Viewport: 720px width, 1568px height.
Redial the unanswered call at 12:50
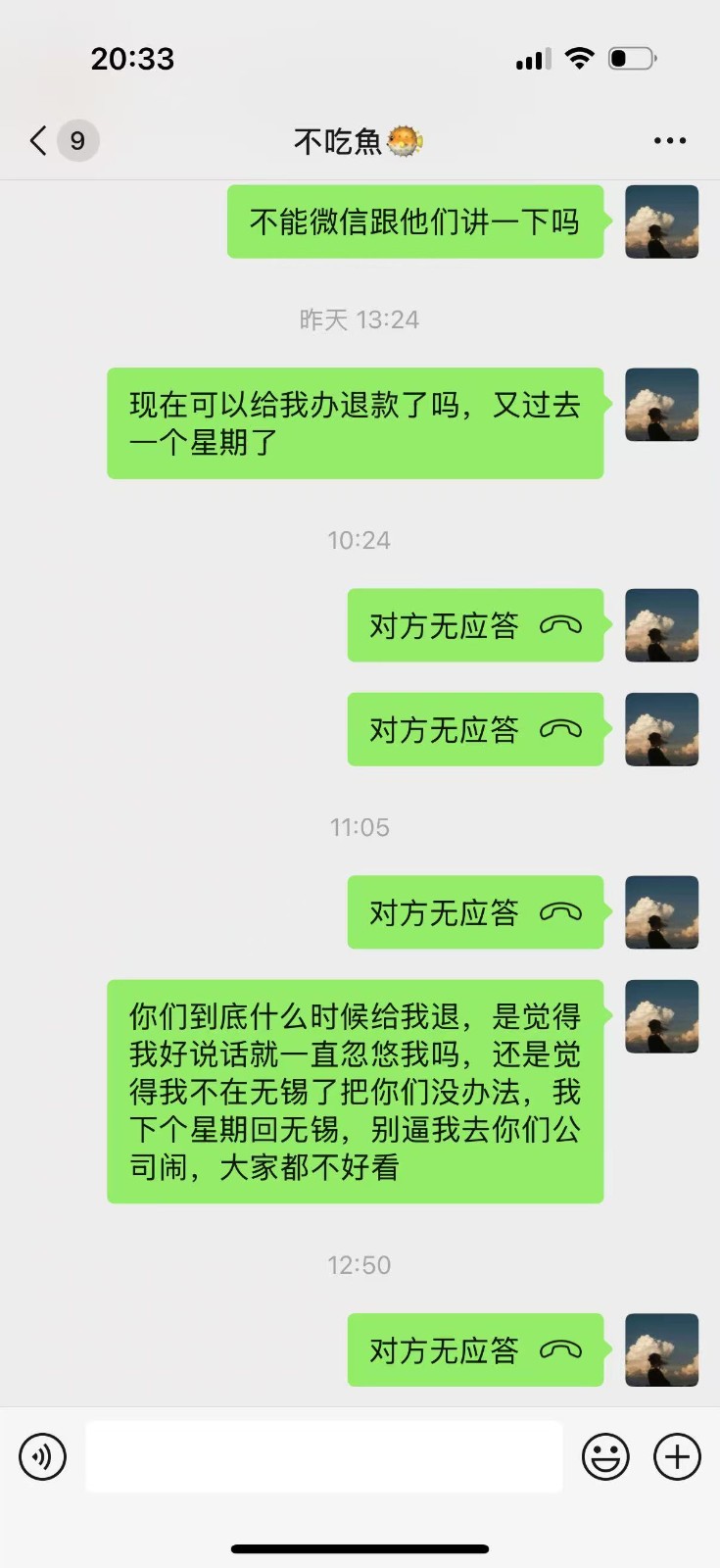tap(475, 1350)
